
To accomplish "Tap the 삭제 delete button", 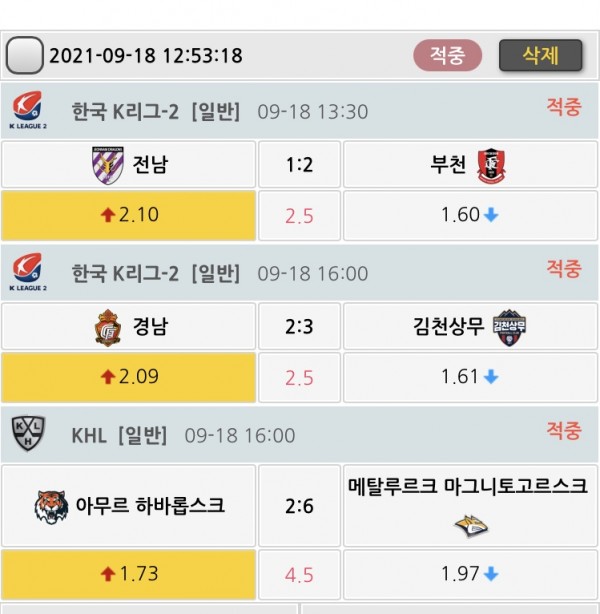I will (540, 55).
